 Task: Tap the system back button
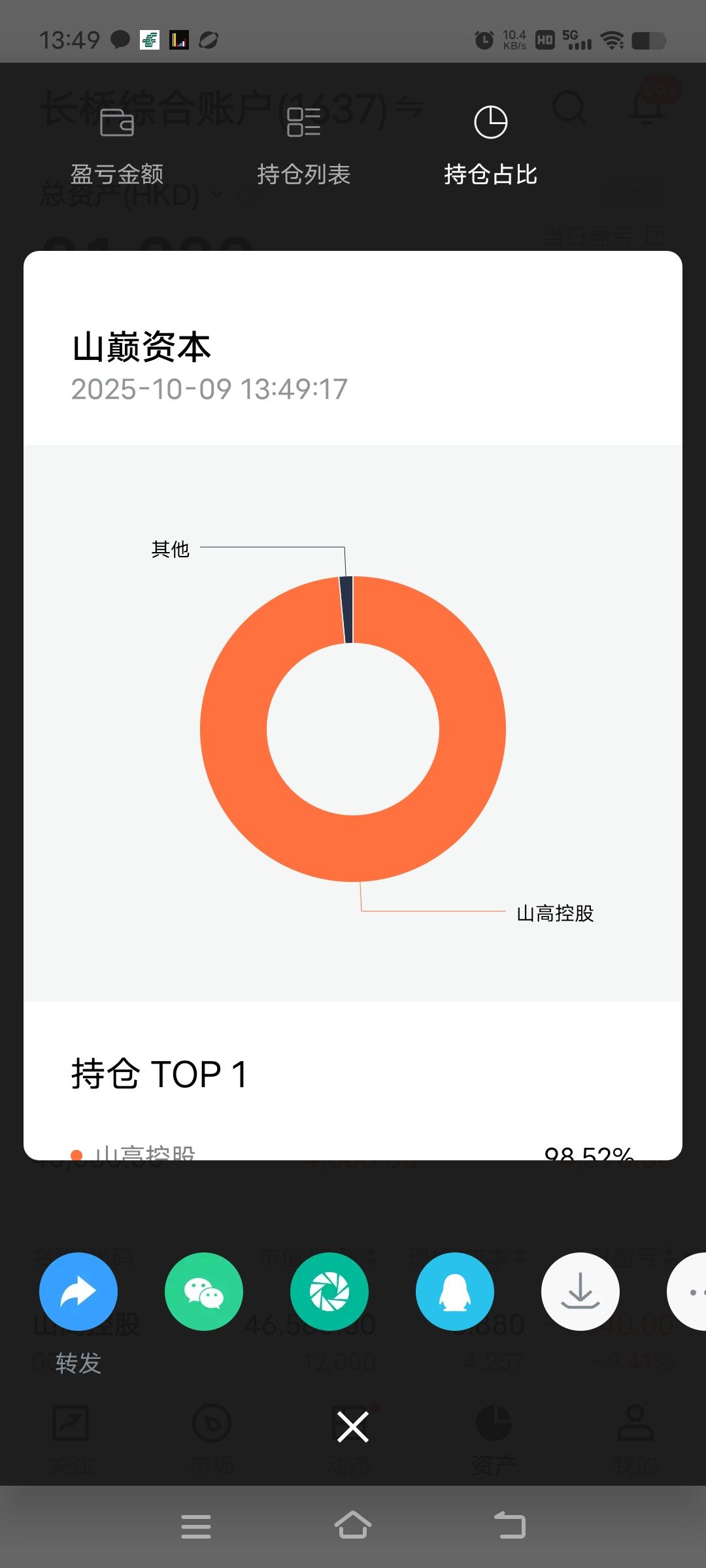tap(510, 1526)
